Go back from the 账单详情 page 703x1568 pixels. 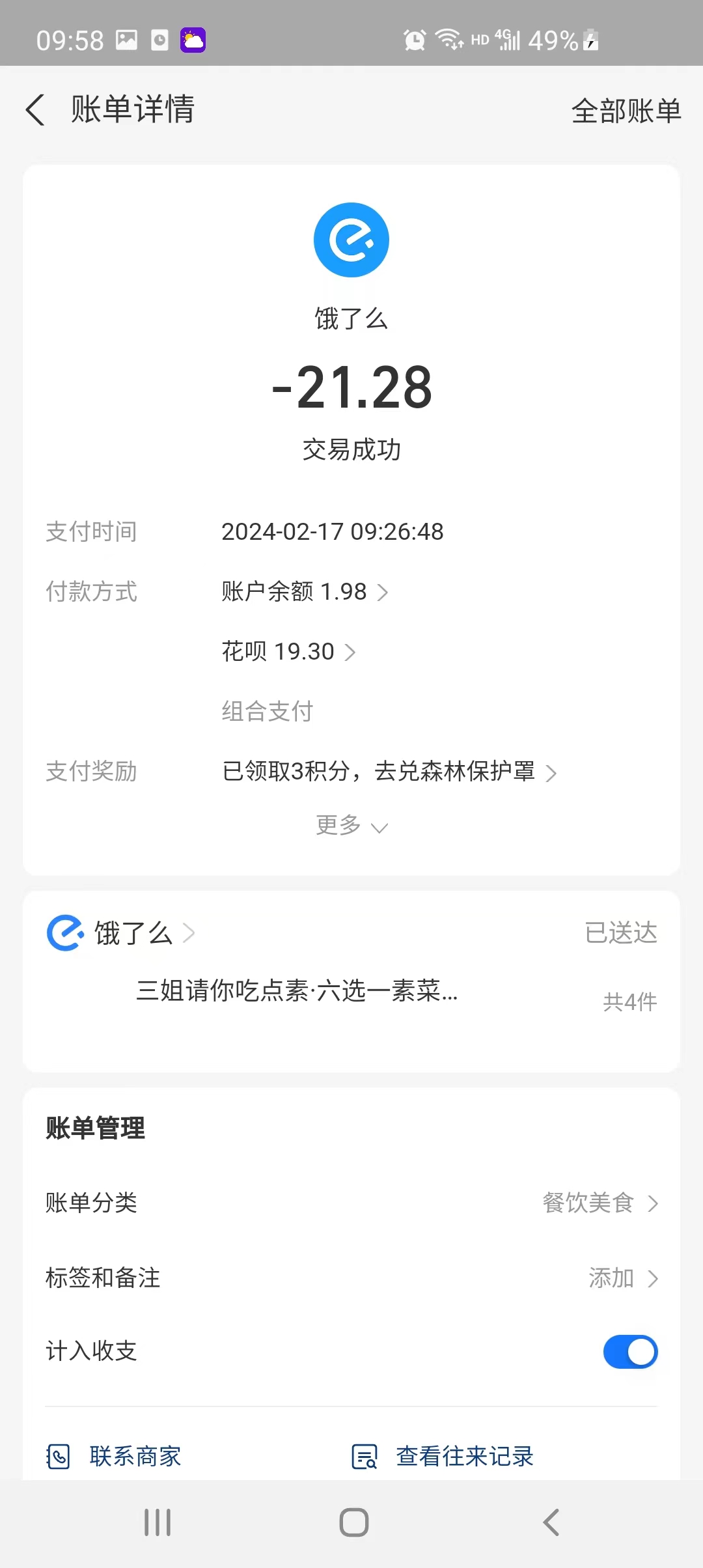coord(35,109)
